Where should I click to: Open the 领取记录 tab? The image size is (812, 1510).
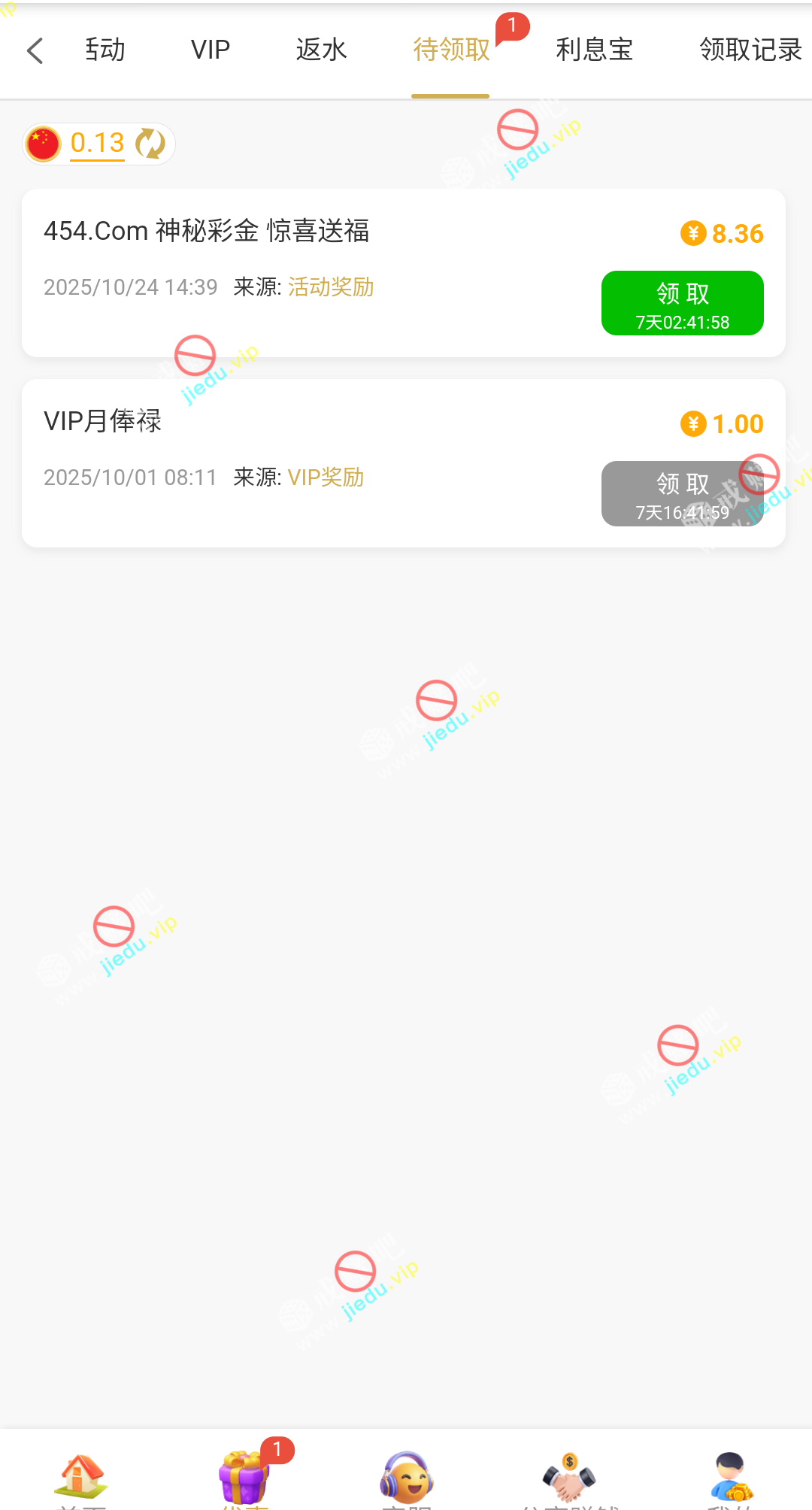coord(750,50)
